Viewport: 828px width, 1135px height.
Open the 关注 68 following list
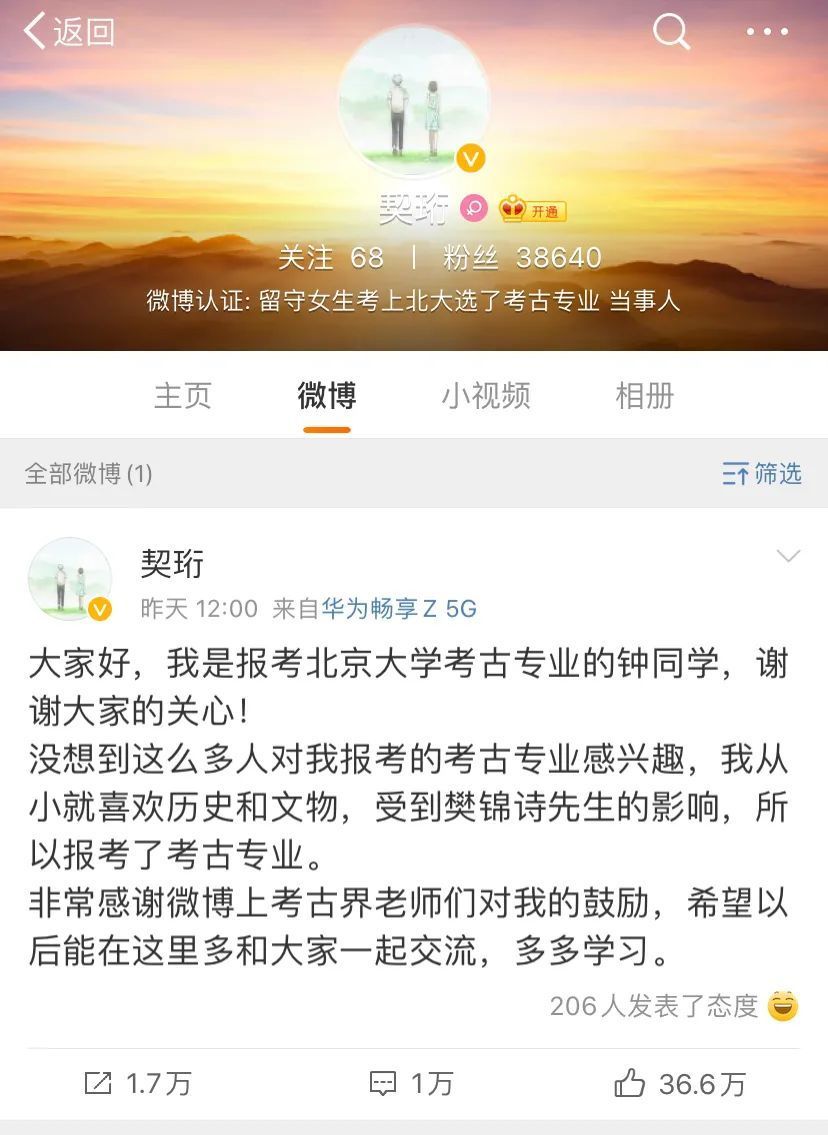[330, 258]
